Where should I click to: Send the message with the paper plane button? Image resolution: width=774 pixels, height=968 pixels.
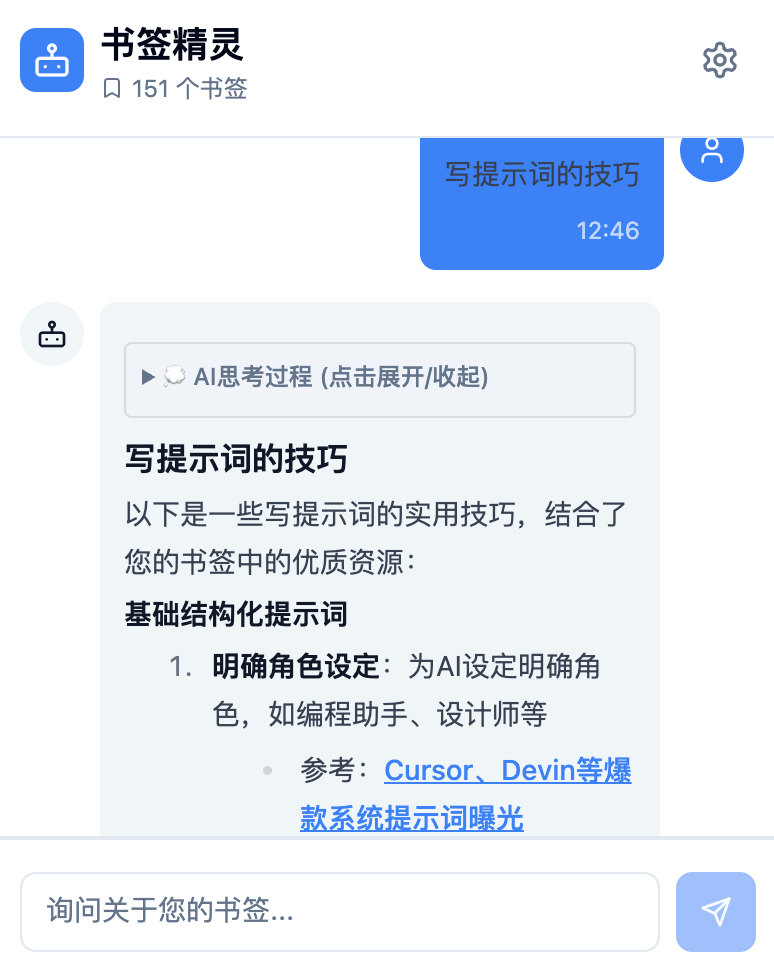pyautogui.click(x=715, y=911)
